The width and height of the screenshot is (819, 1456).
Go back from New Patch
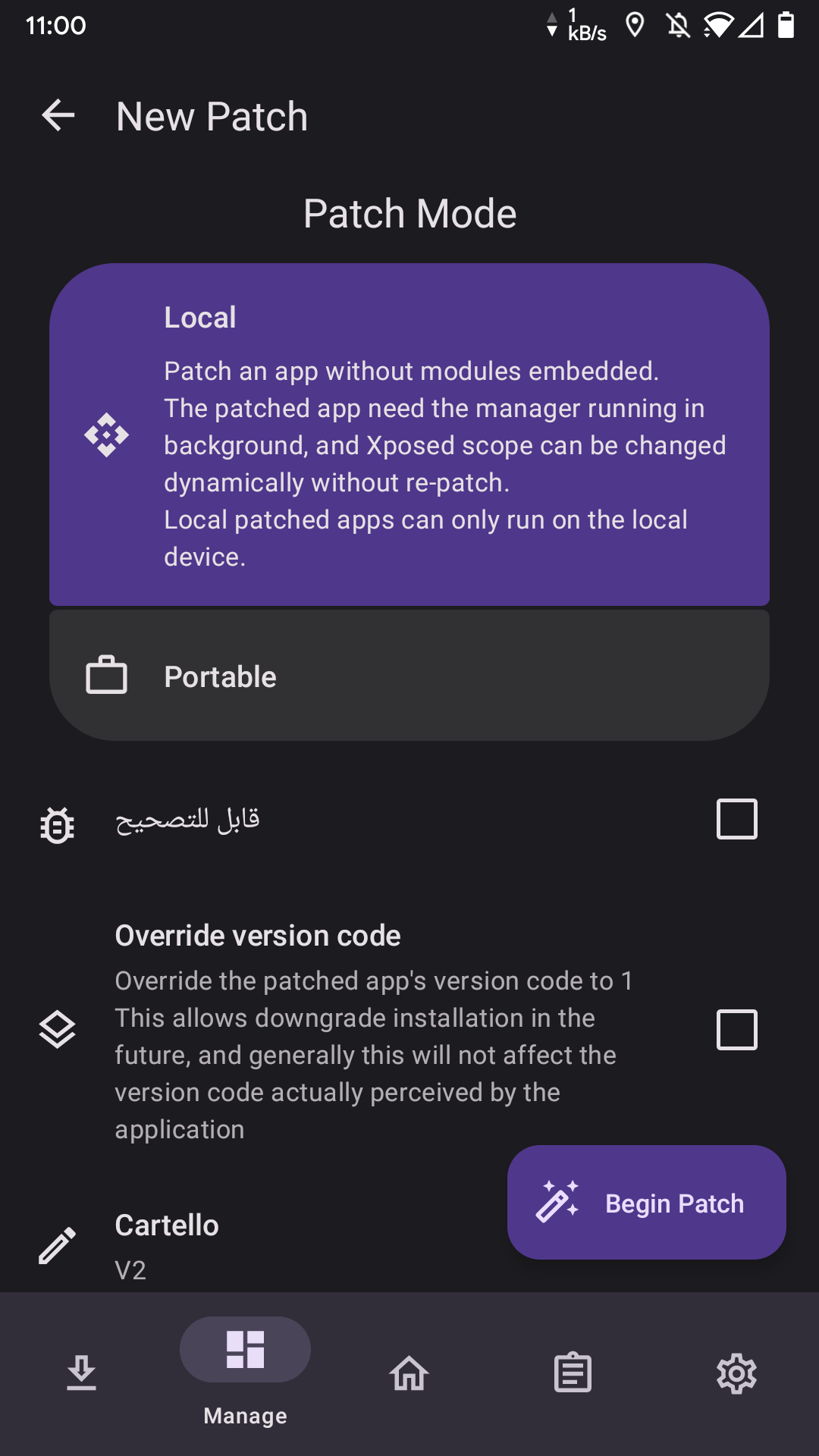[x=58, y=115]
